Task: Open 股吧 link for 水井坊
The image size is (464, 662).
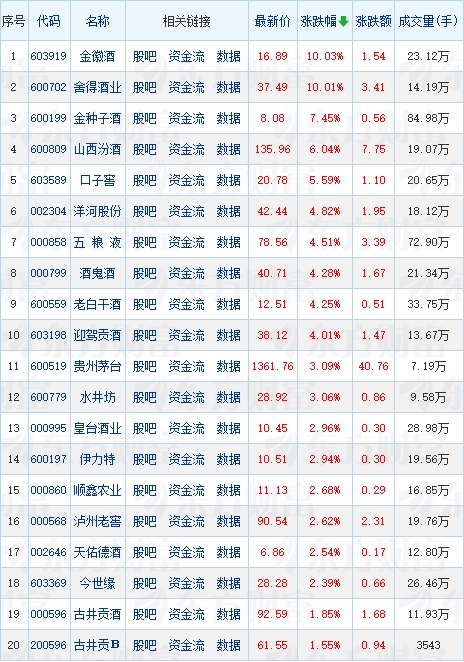Action: tap(144, 397)
